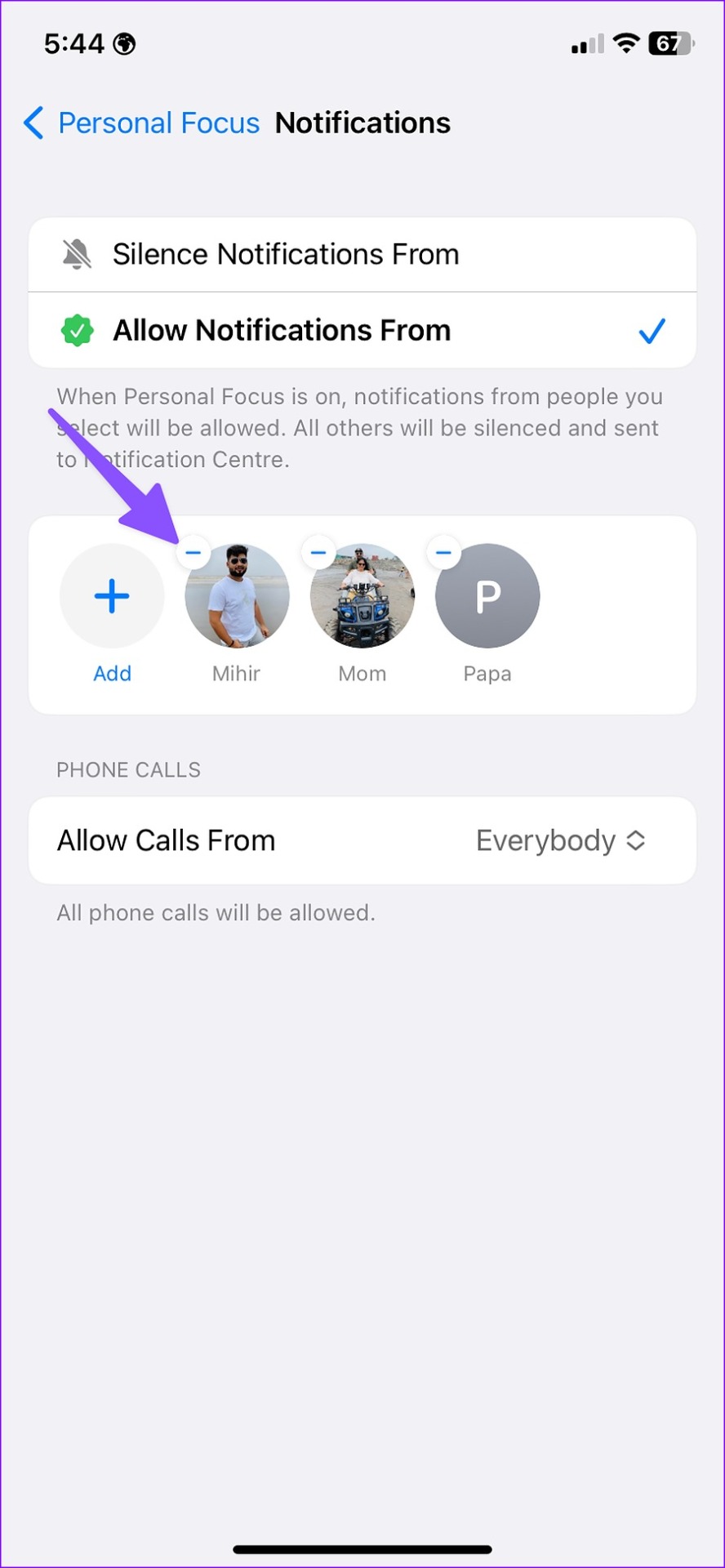
Task: Add a new allowed person
Action: [112, 597]
